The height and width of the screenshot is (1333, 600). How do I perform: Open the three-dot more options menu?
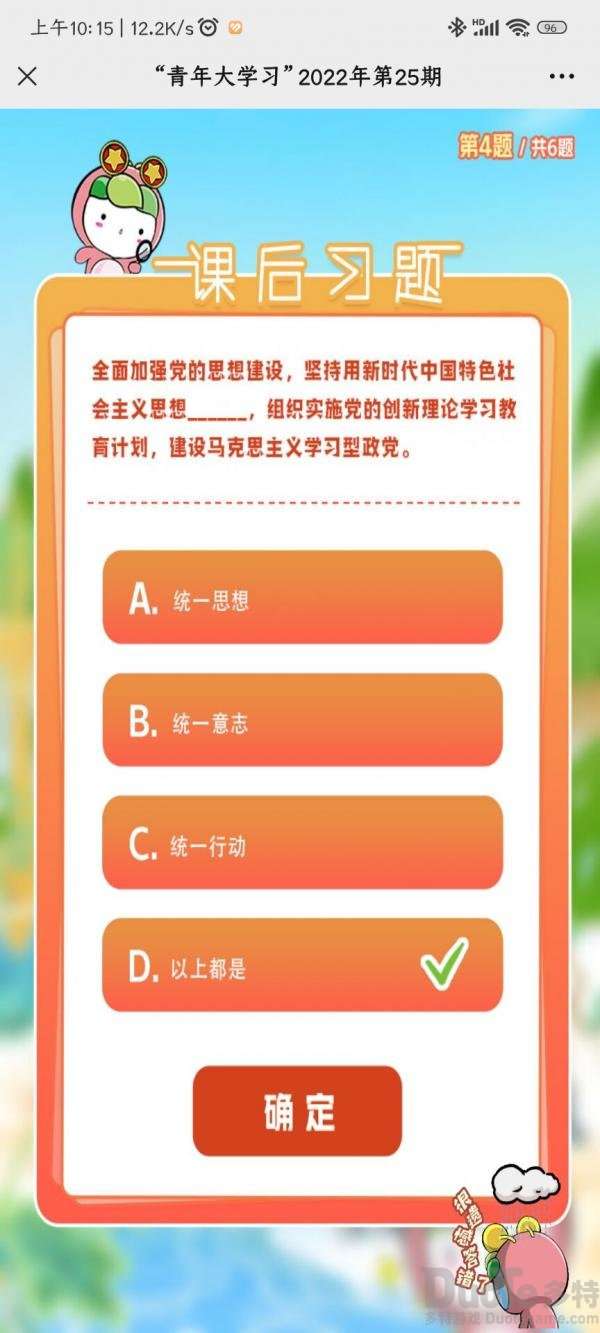coord(562,76)
